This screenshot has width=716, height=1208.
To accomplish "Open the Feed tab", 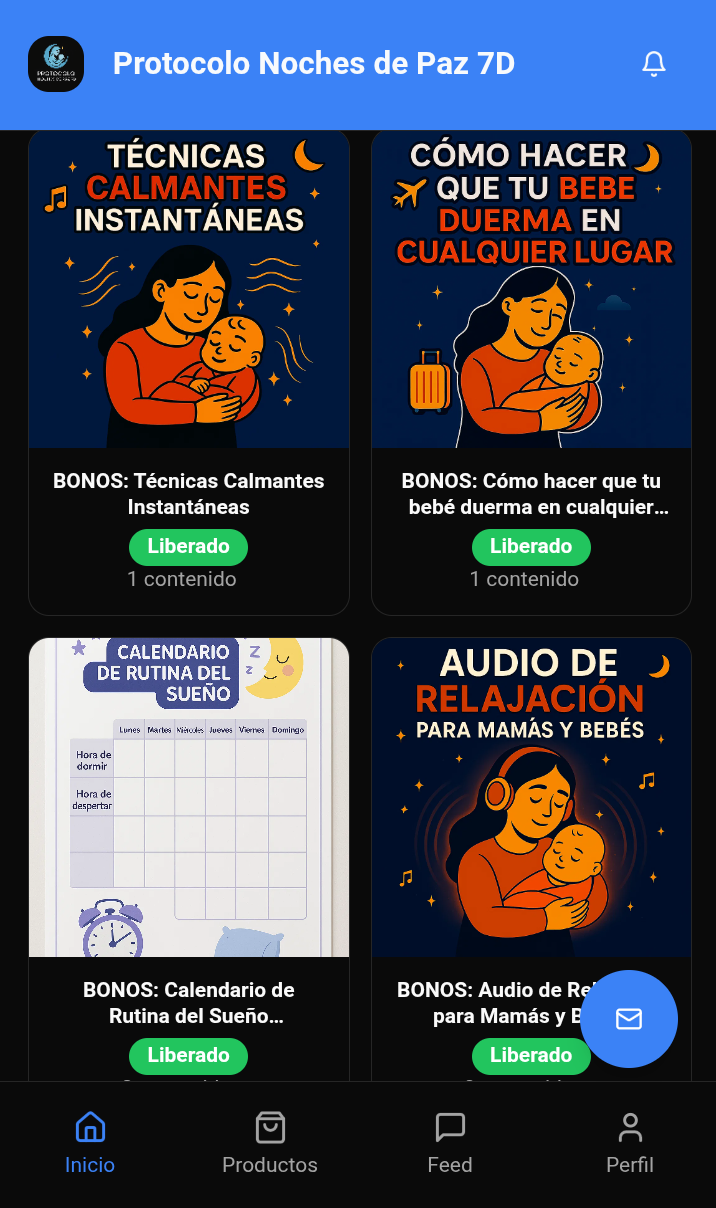I will tap(450, 1143).
